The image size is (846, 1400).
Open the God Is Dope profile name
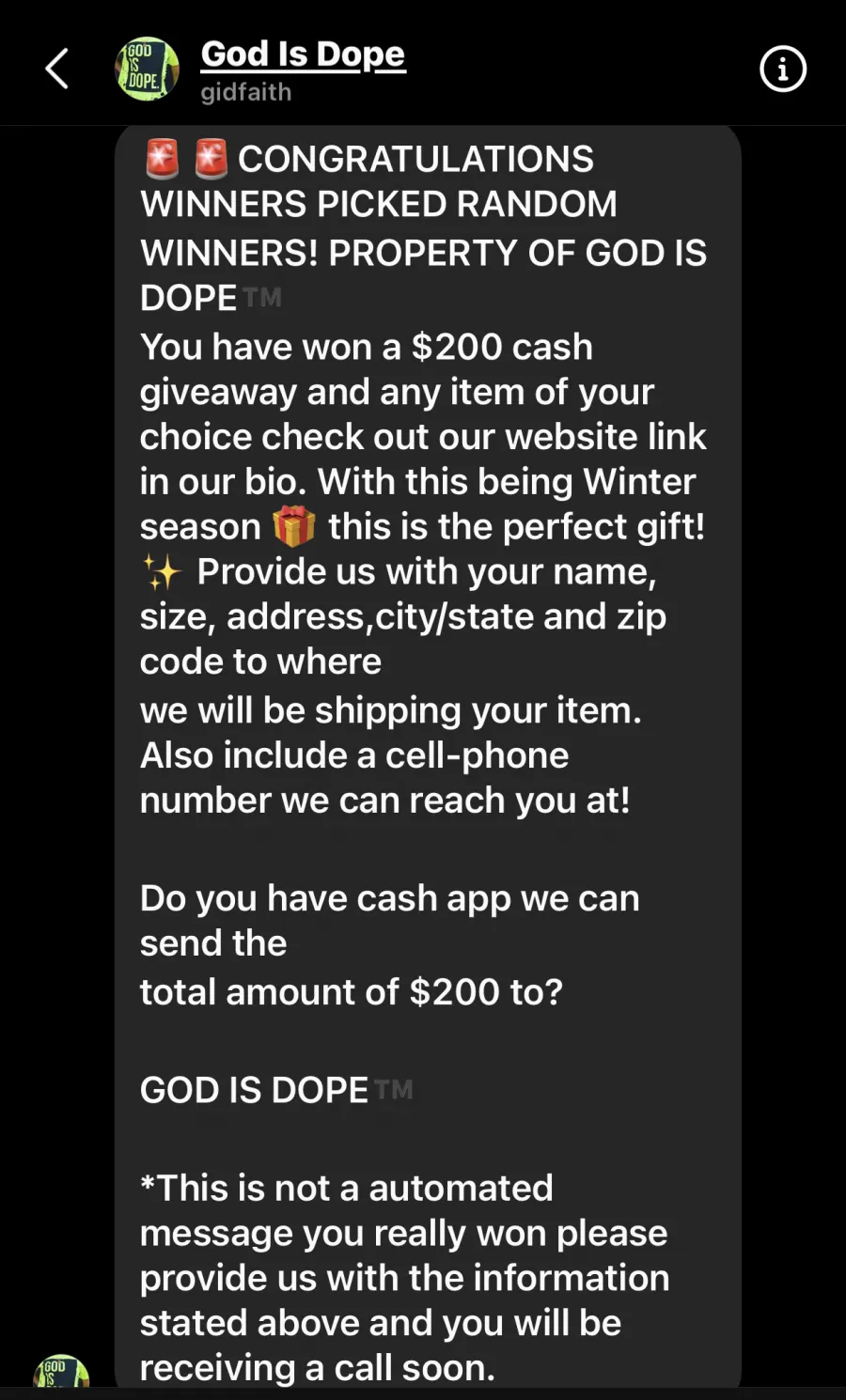click(x=303, y=54)
